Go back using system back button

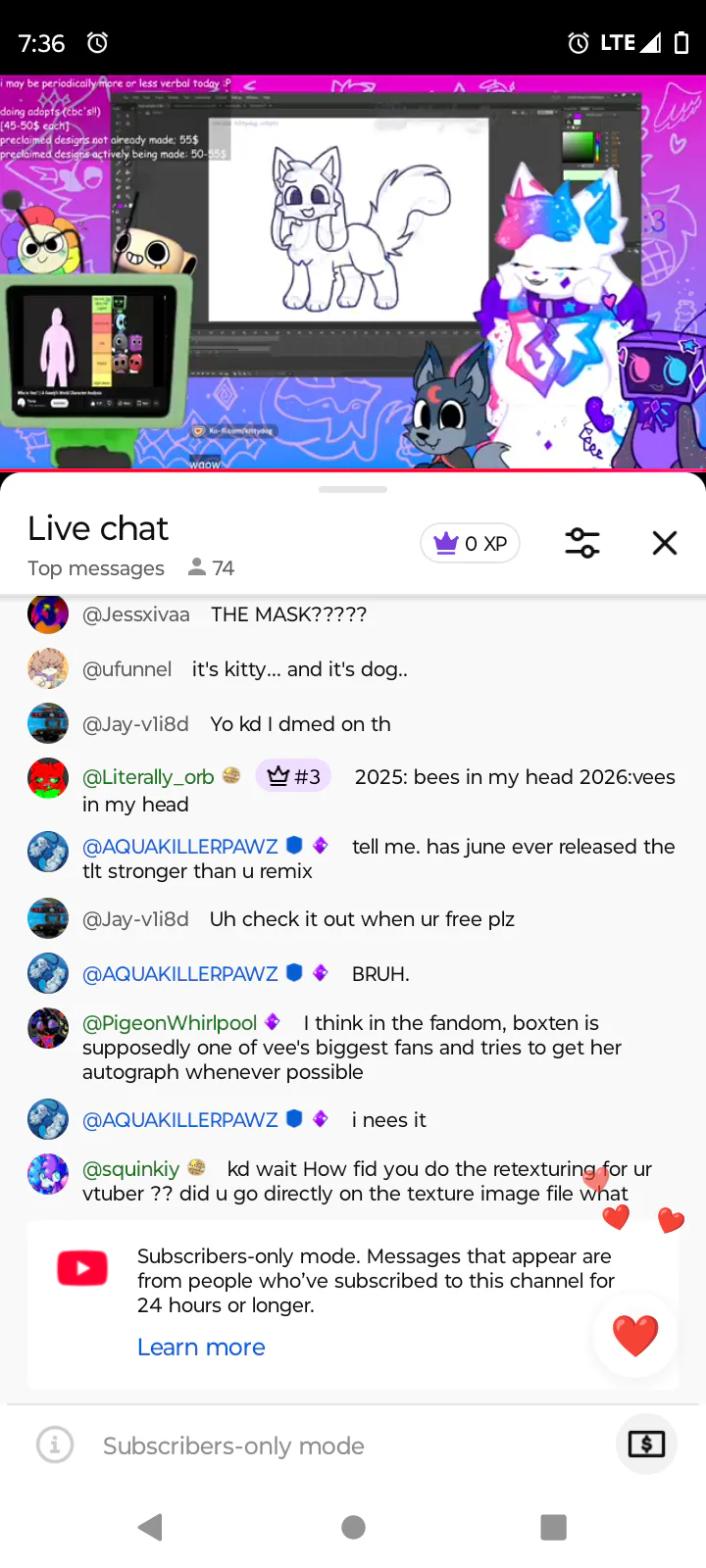pyautogui.click(x=150, y=1527)
